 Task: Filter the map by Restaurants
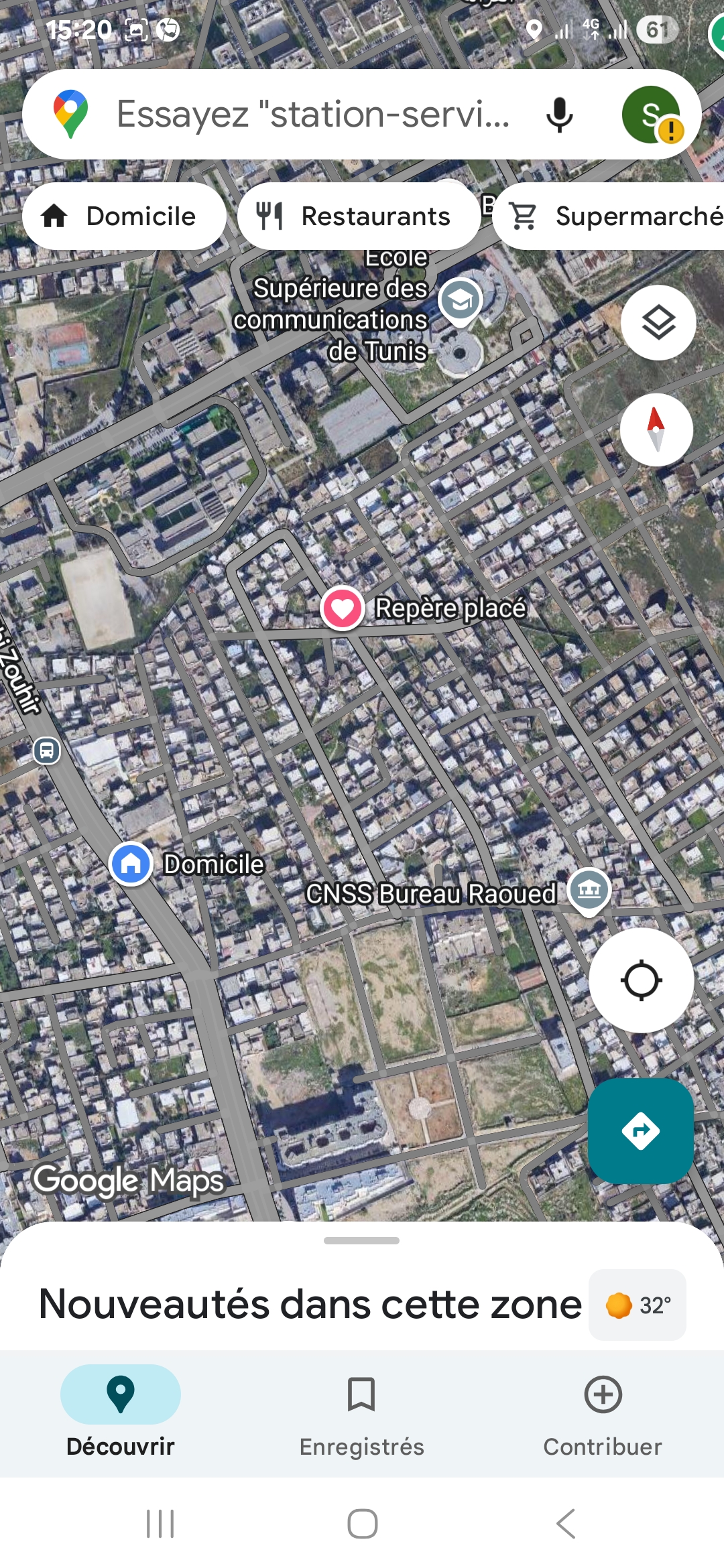tap(358, 216)
